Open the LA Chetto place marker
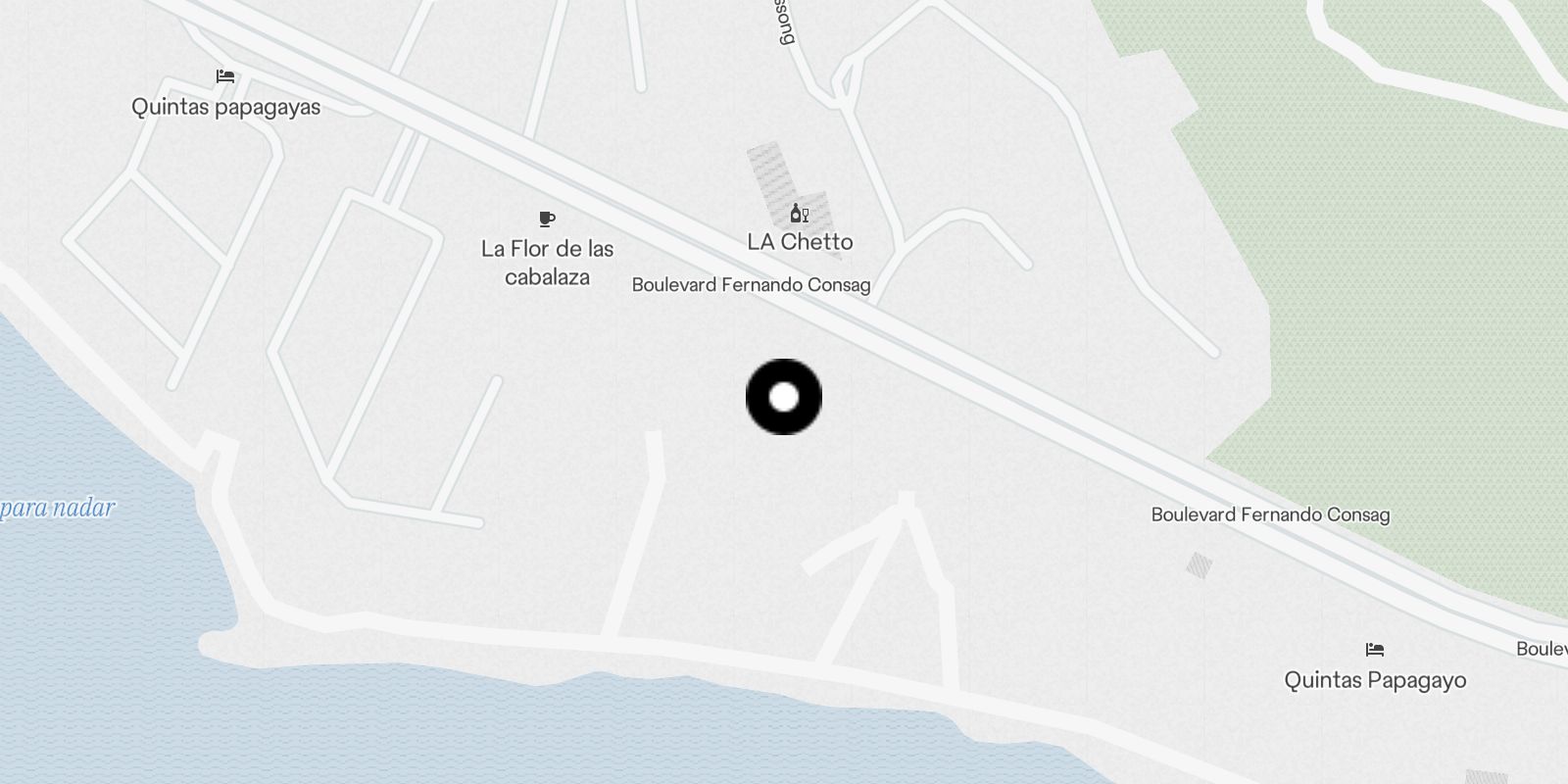The image size is (1568, 784). pyautogui.click(x=799, y=214)
